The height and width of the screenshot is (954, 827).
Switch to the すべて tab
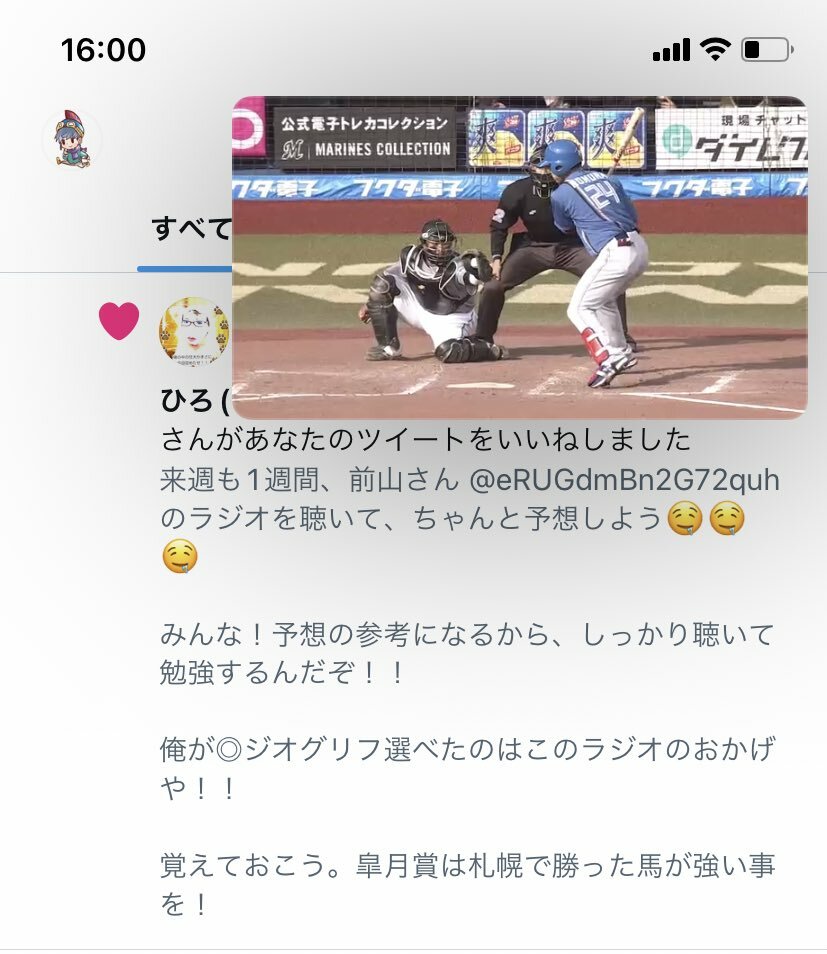190,229
